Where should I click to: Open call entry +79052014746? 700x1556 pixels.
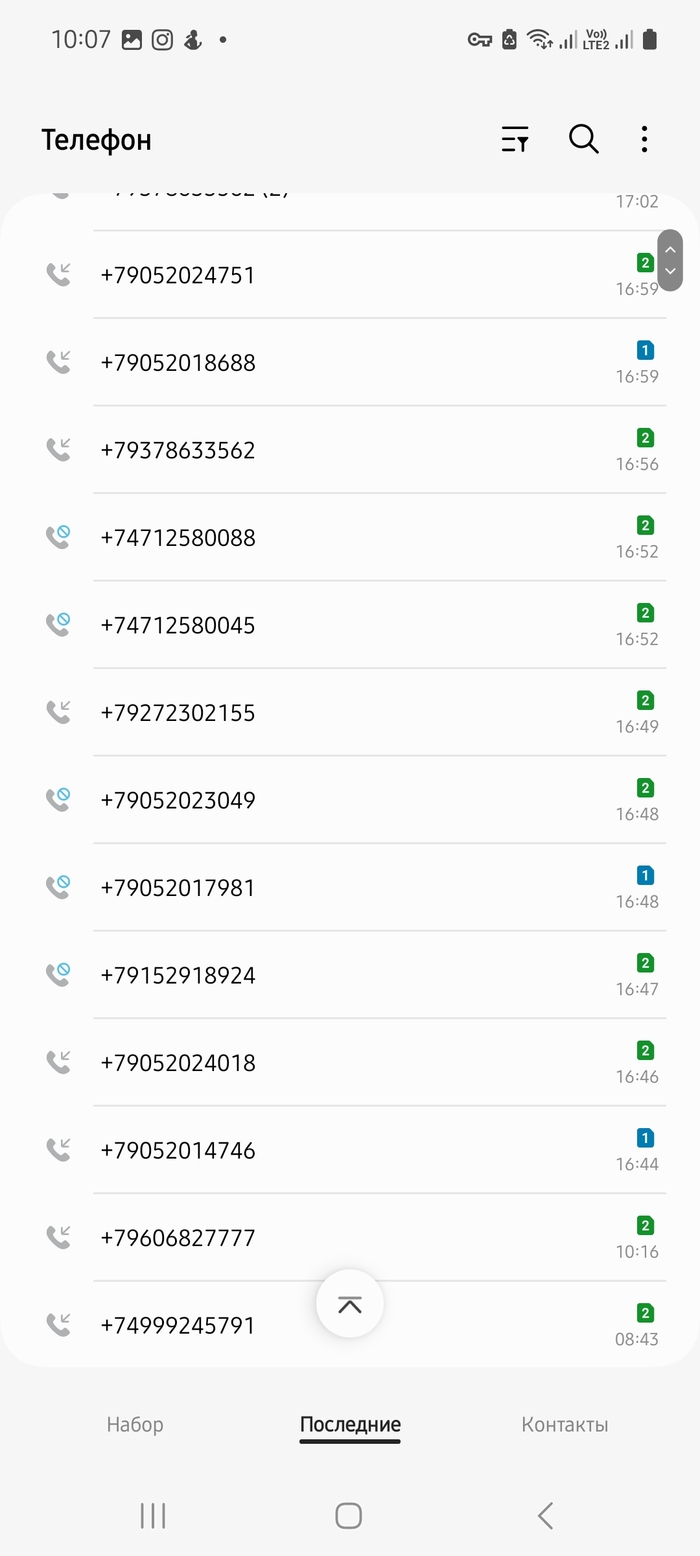tap(178, 1150)
